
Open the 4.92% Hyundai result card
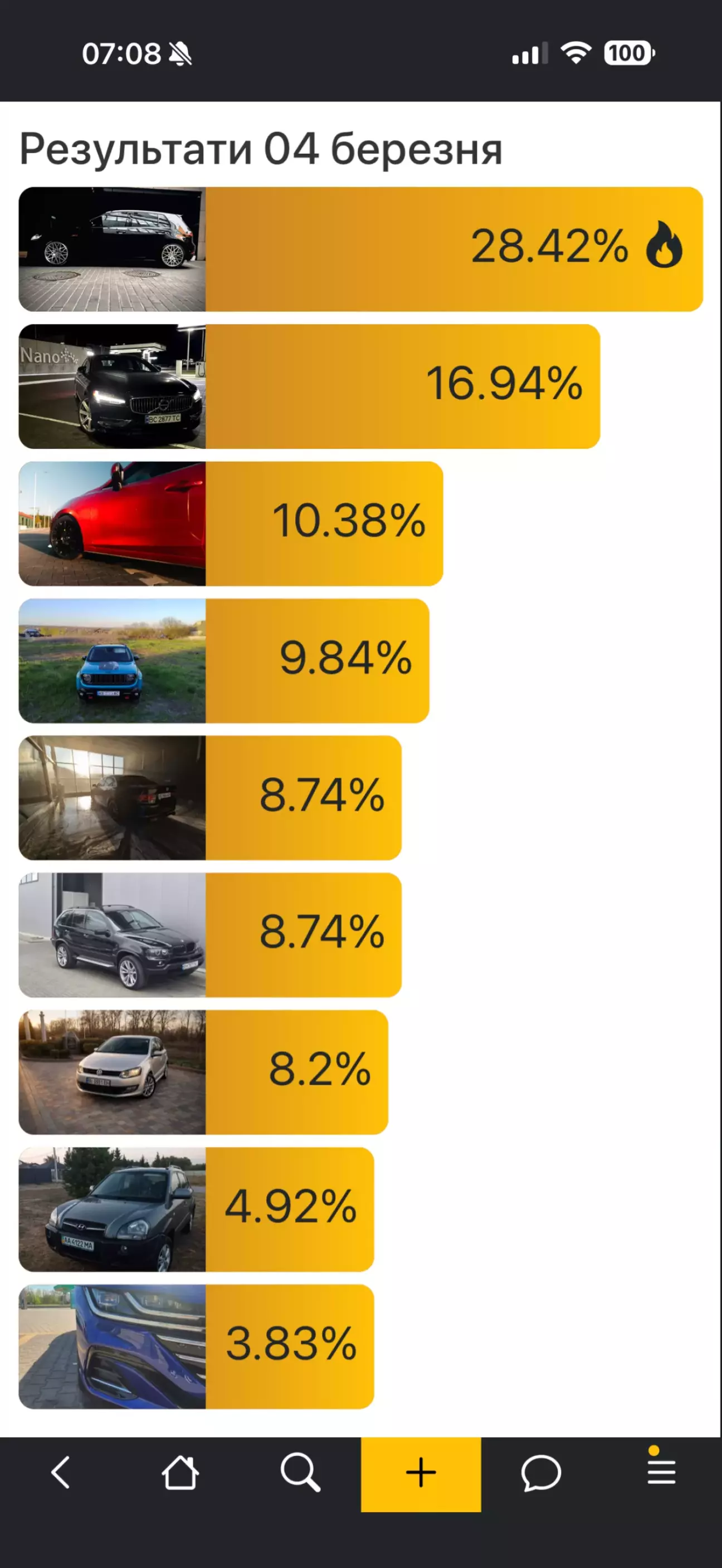pos(196,1209)
